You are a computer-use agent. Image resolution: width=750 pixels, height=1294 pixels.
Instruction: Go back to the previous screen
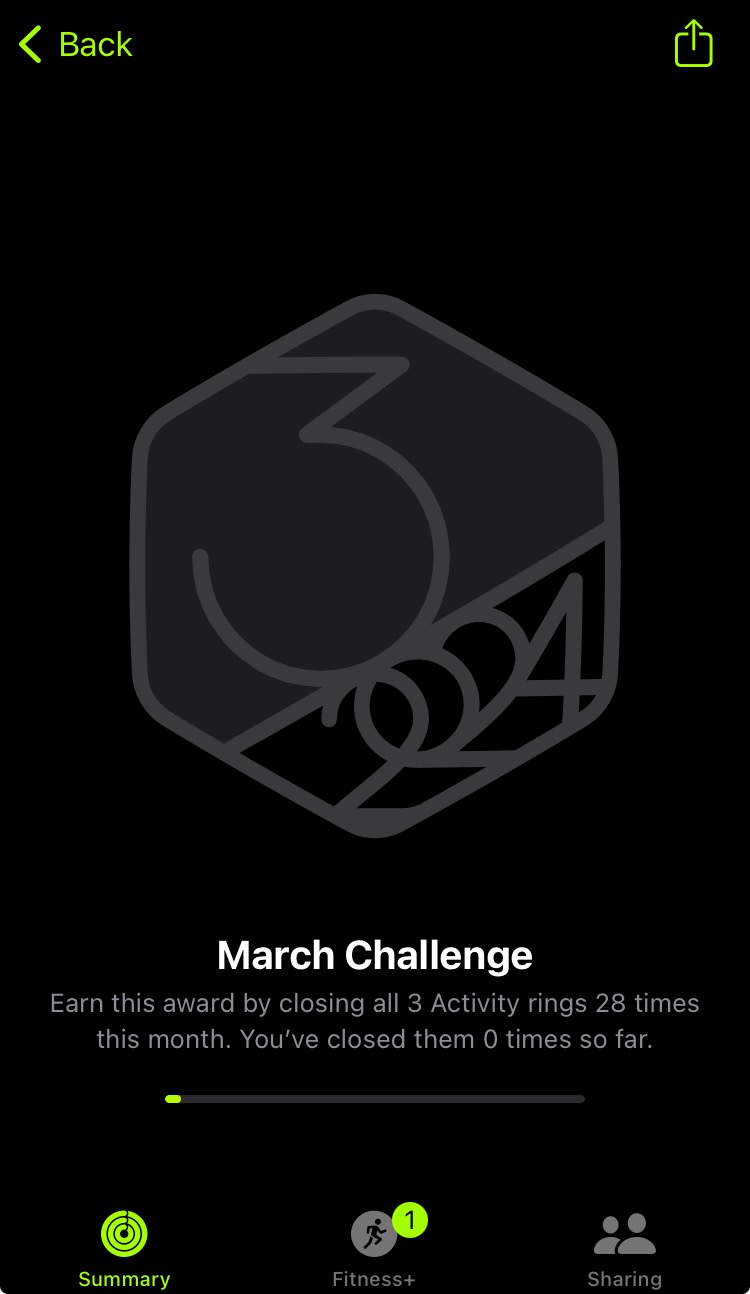75,45
